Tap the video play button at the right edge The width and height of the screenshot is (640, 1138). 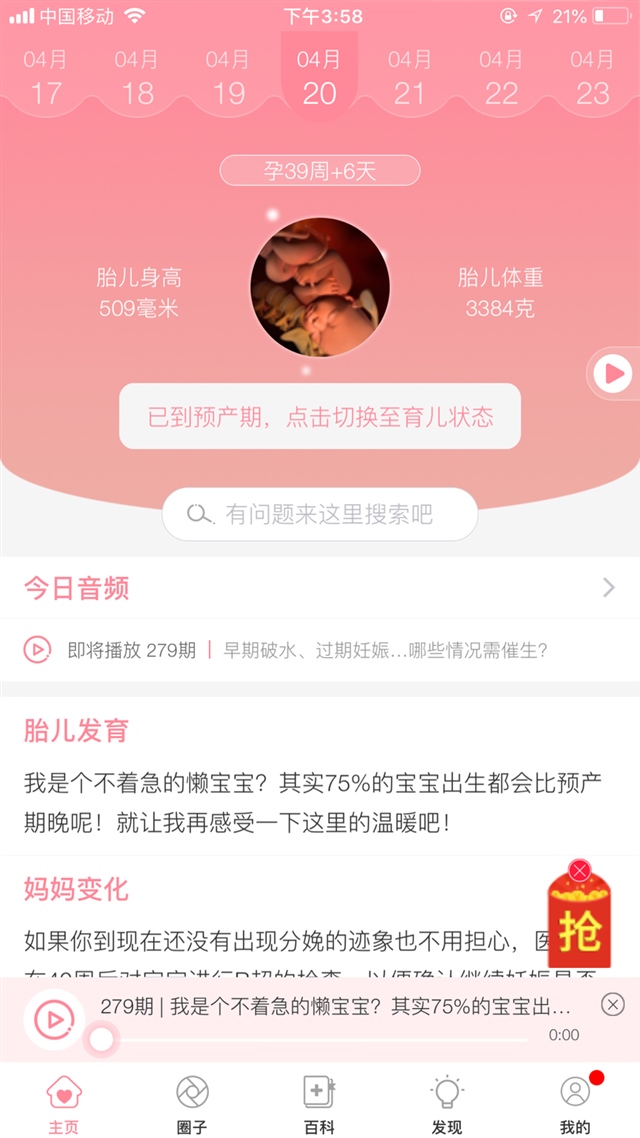coord(612,374)
